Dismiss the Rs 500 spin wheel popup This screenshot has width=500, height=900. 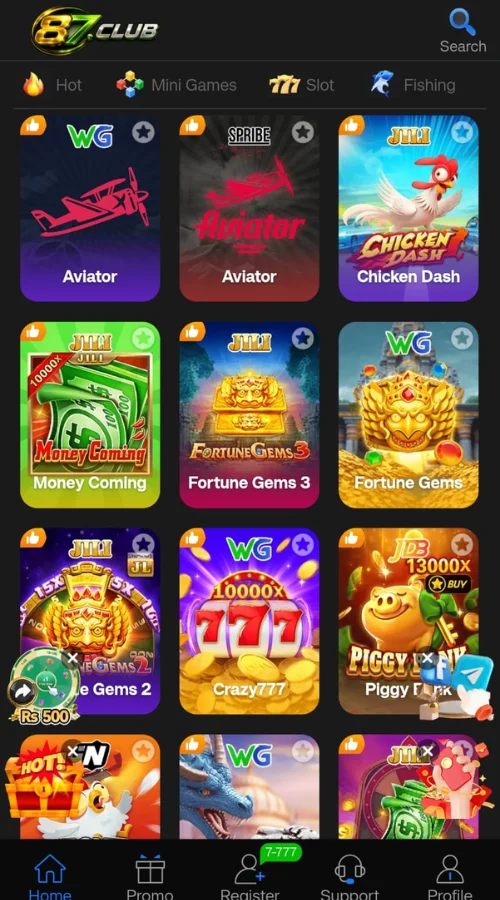(x=72, y=658)
